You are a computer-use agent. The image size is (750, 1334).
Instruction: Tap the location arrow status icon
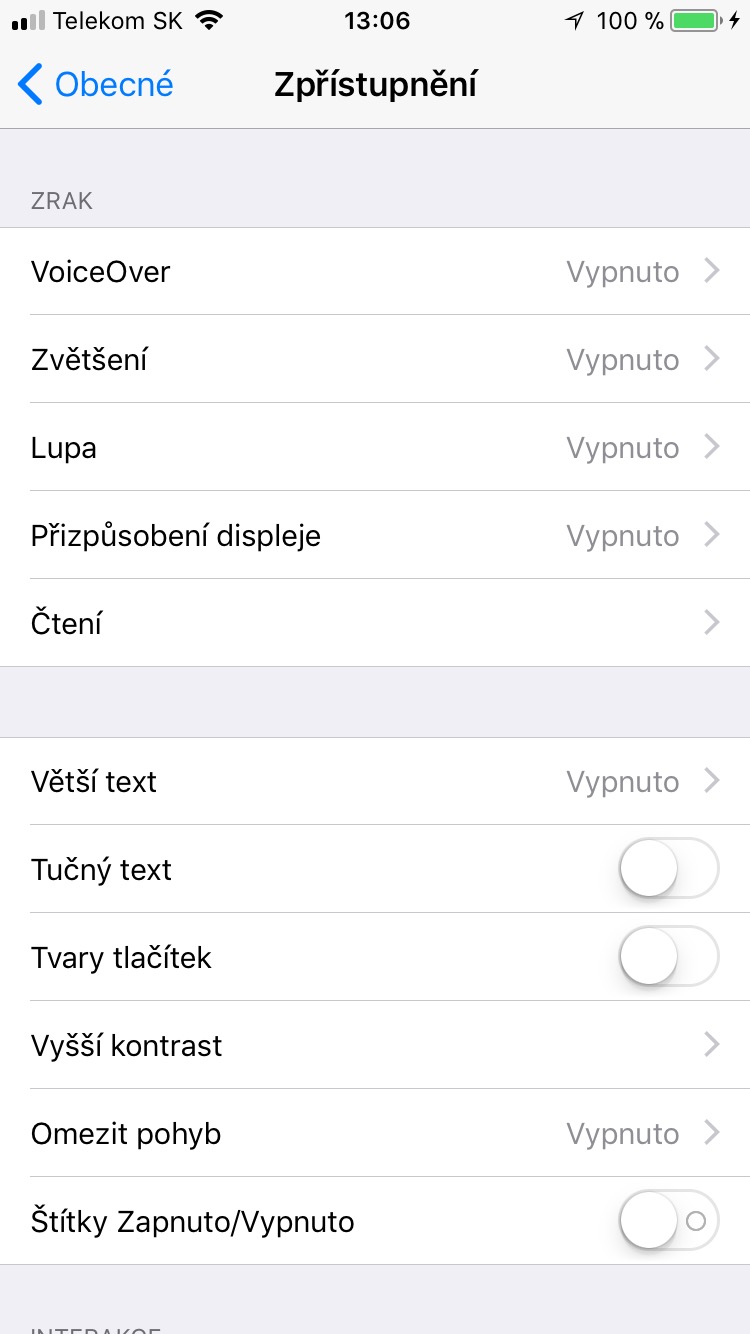tap(572, 19)
